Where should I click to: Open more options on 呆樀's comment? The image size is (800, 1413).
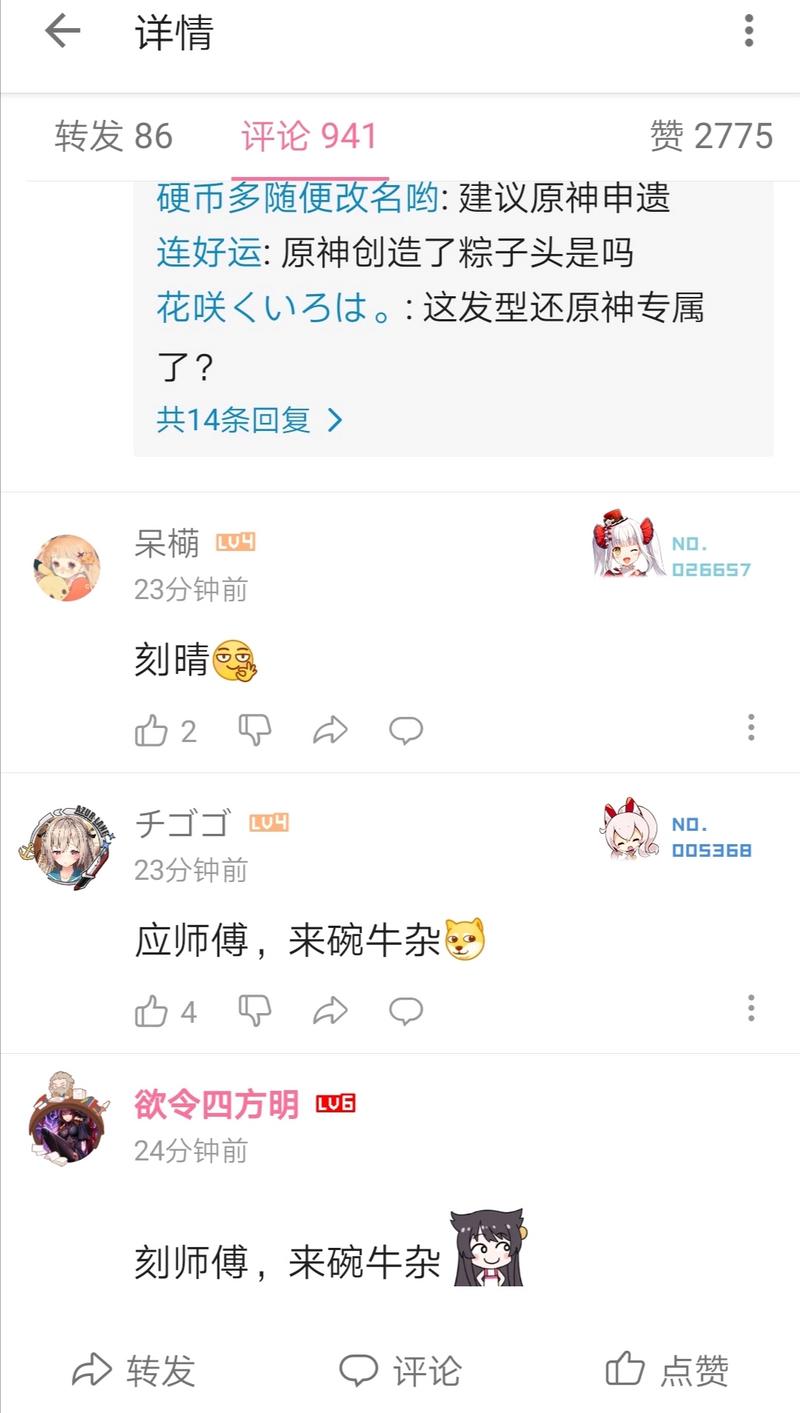(x=750, y=728)
